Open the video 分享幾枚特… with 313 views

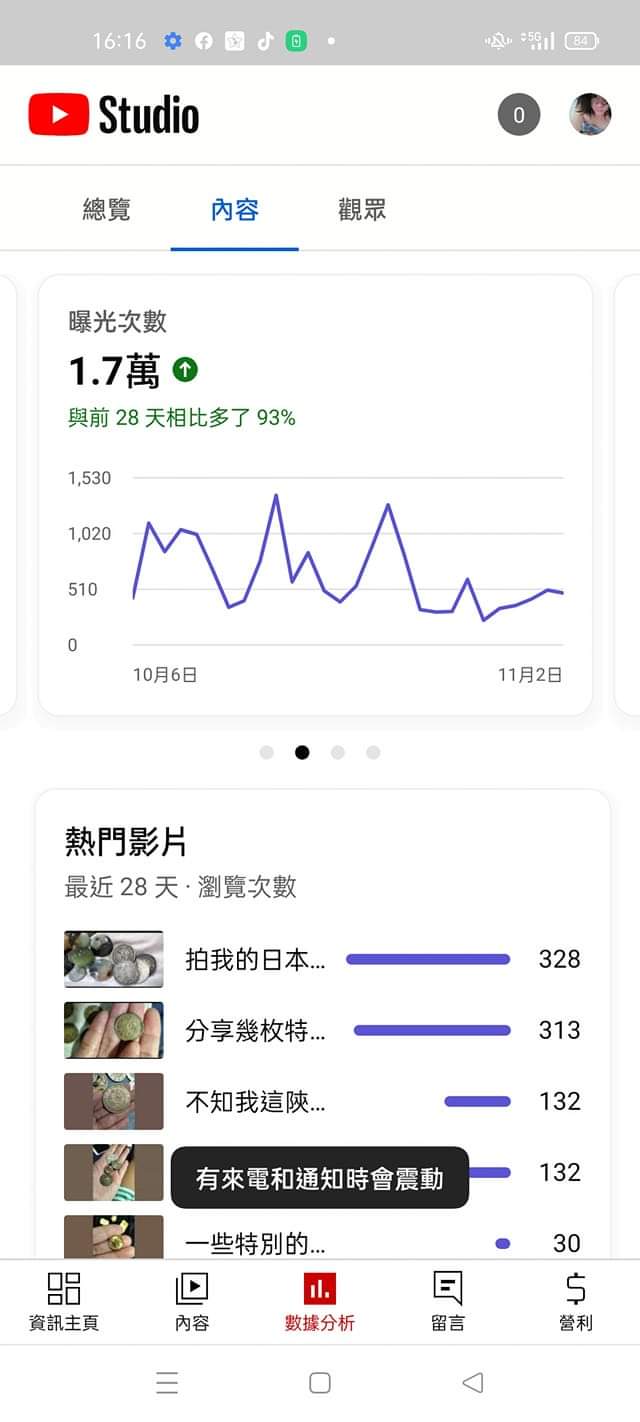[x=320, y=1030]
